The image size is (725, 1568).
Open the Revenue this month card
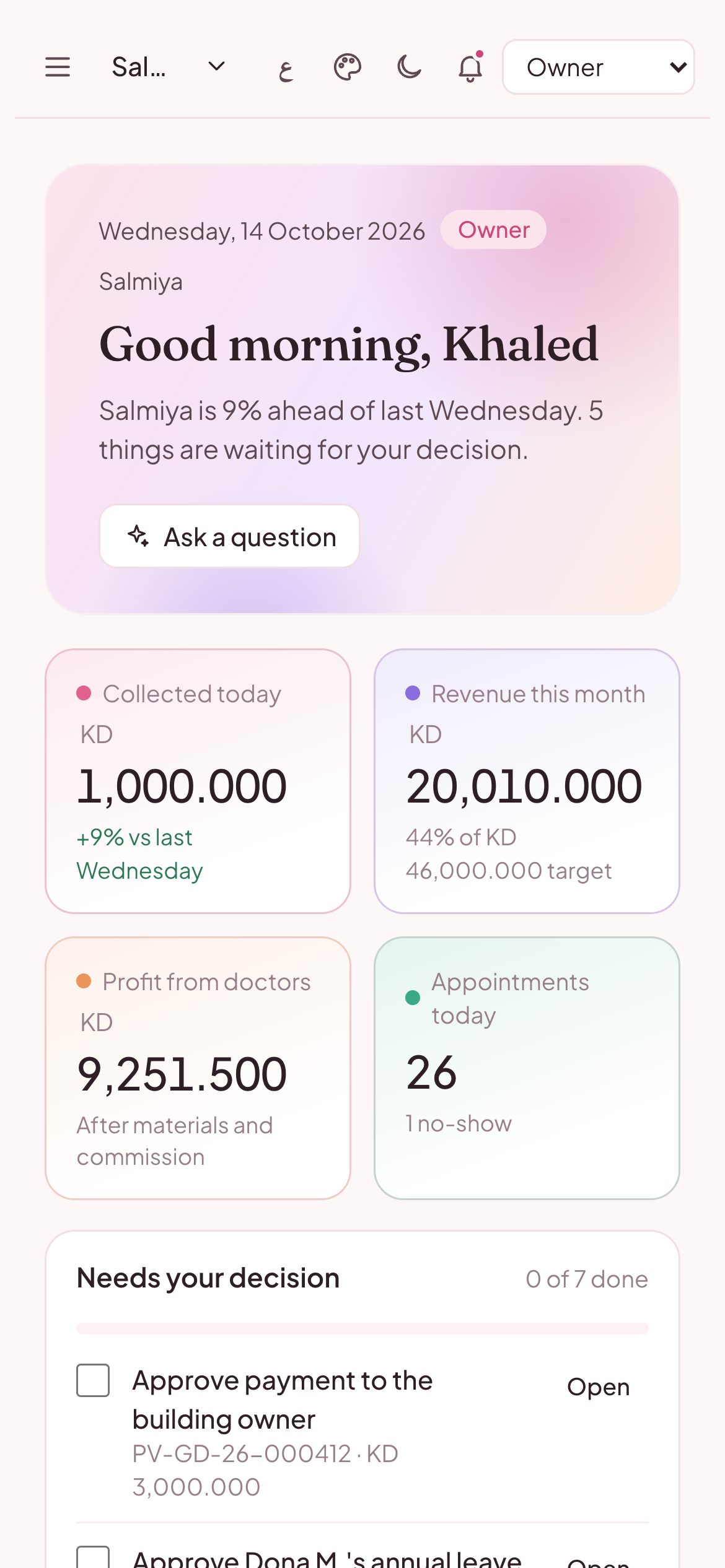coord(527,781)
